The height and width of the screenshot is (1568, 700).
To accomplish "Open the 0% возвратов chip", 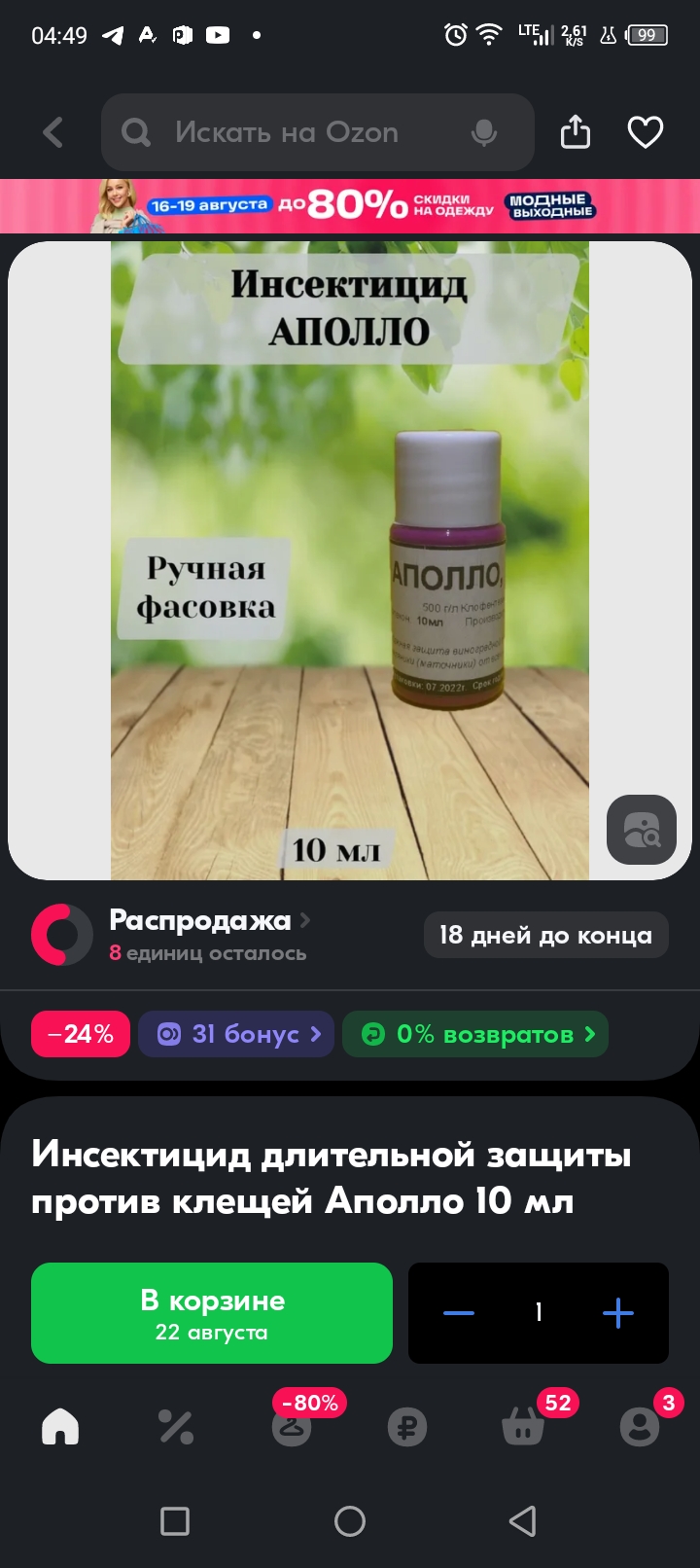I will point(475,1034).
